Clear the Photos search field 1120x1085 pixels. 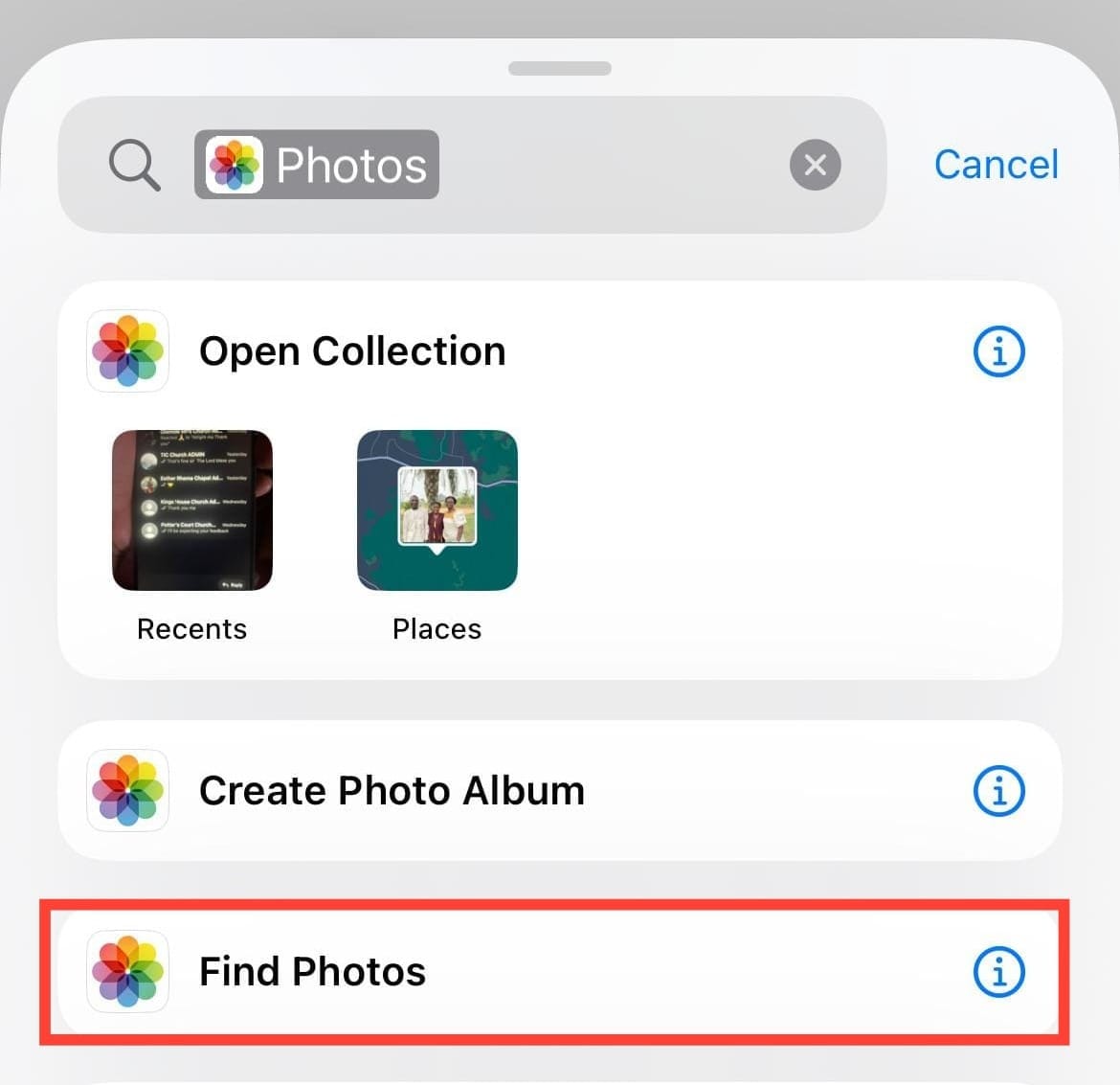[815, 165]
